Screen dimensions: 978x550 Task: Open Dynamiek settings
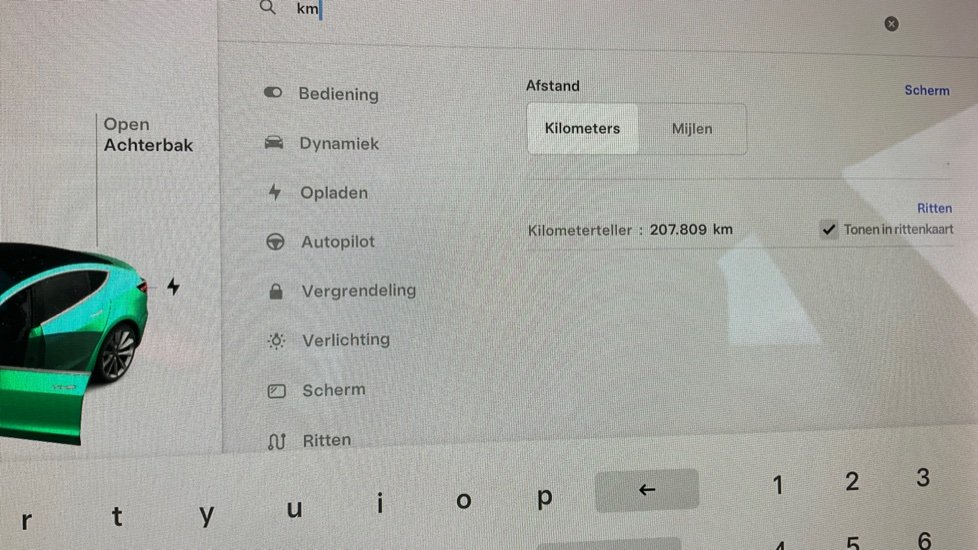pos(338,143)
